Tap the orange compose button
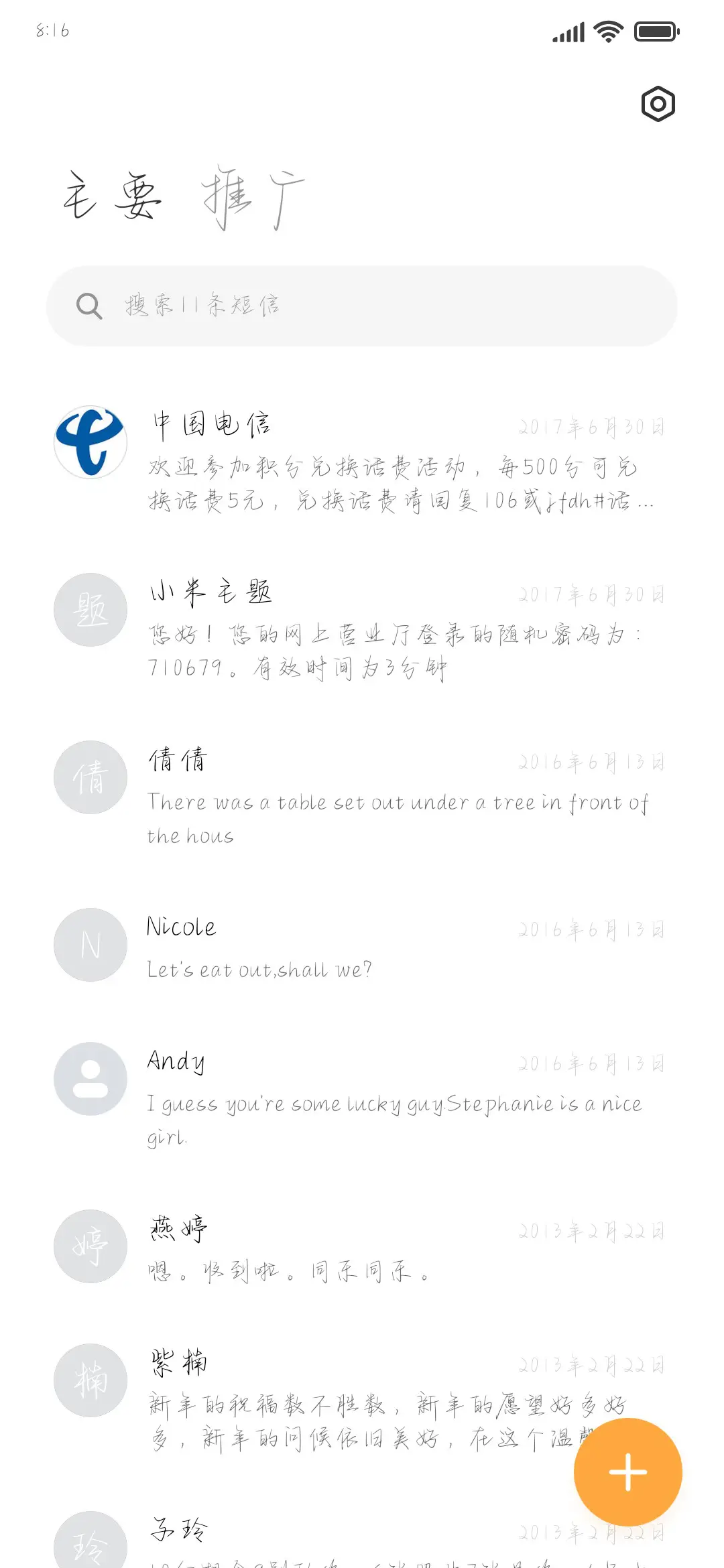The image size is (724, 1568). coord(627,1471)
